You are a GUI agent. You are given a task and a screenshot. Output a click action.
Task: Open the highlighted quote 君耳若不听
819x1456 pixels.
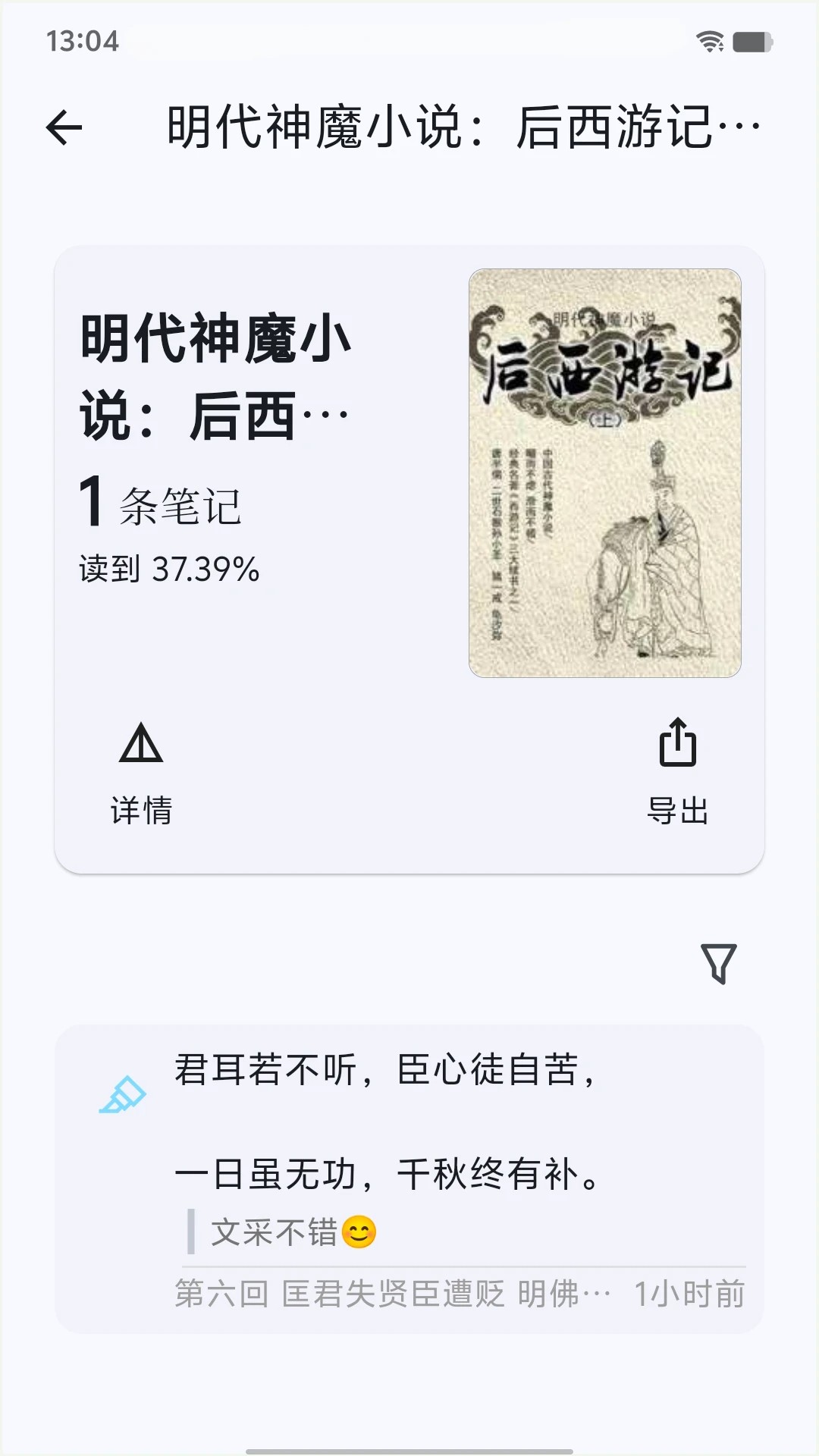tap(387, 1069)
